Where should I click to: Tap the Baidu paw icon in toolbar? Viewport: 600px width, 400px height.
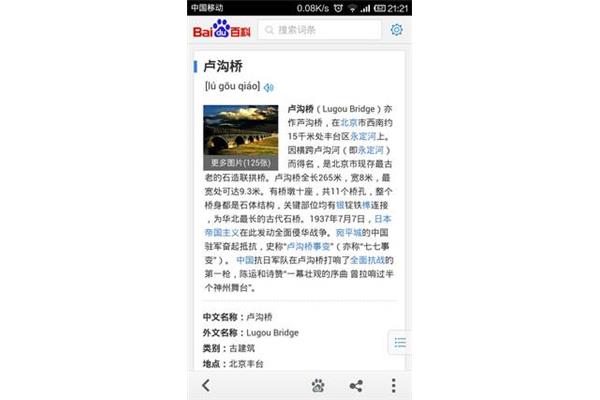point(318,385)
